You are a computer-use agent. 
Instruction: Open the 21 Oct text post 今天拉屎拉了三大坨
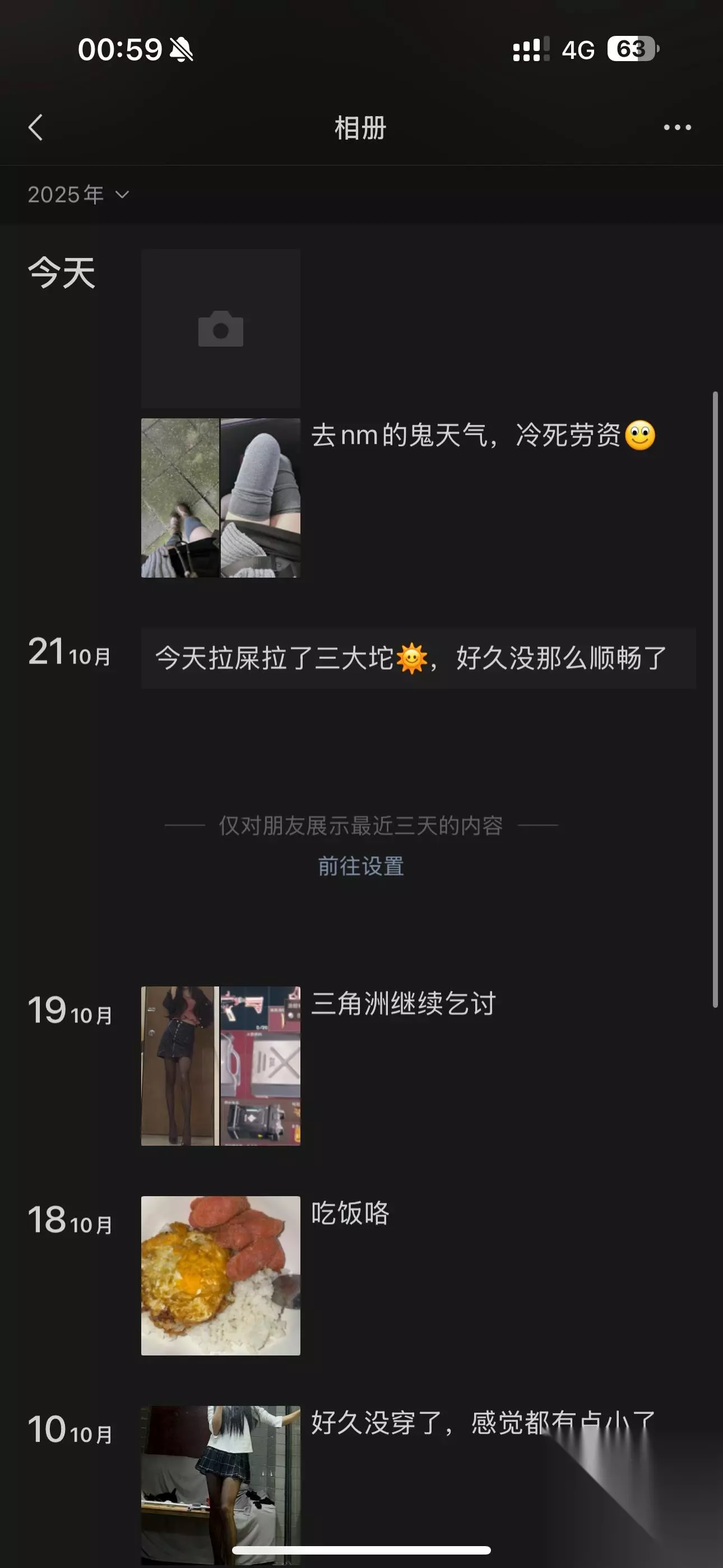[x=418, y=658]
